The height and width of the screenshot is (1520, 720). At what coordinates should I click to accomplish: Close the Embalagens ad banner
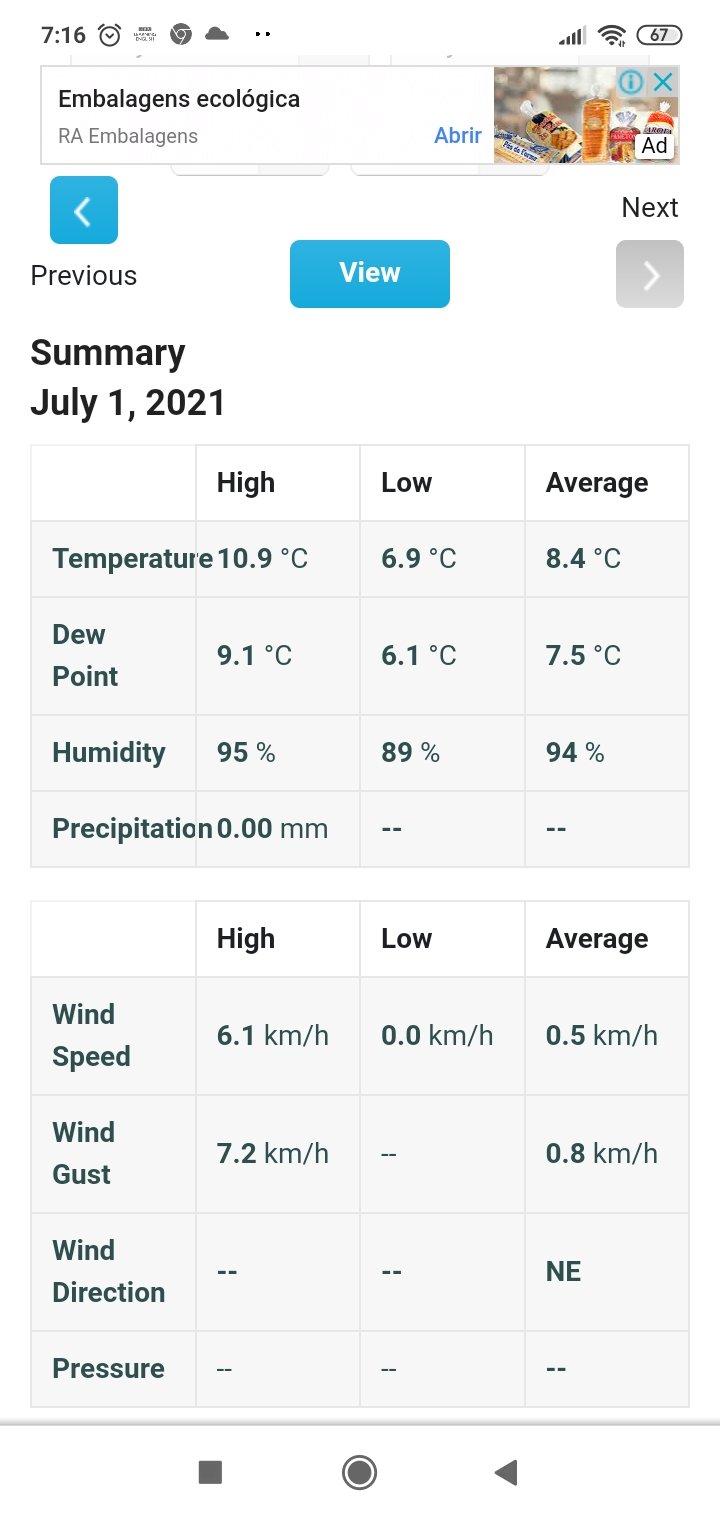tap(663, 83)
